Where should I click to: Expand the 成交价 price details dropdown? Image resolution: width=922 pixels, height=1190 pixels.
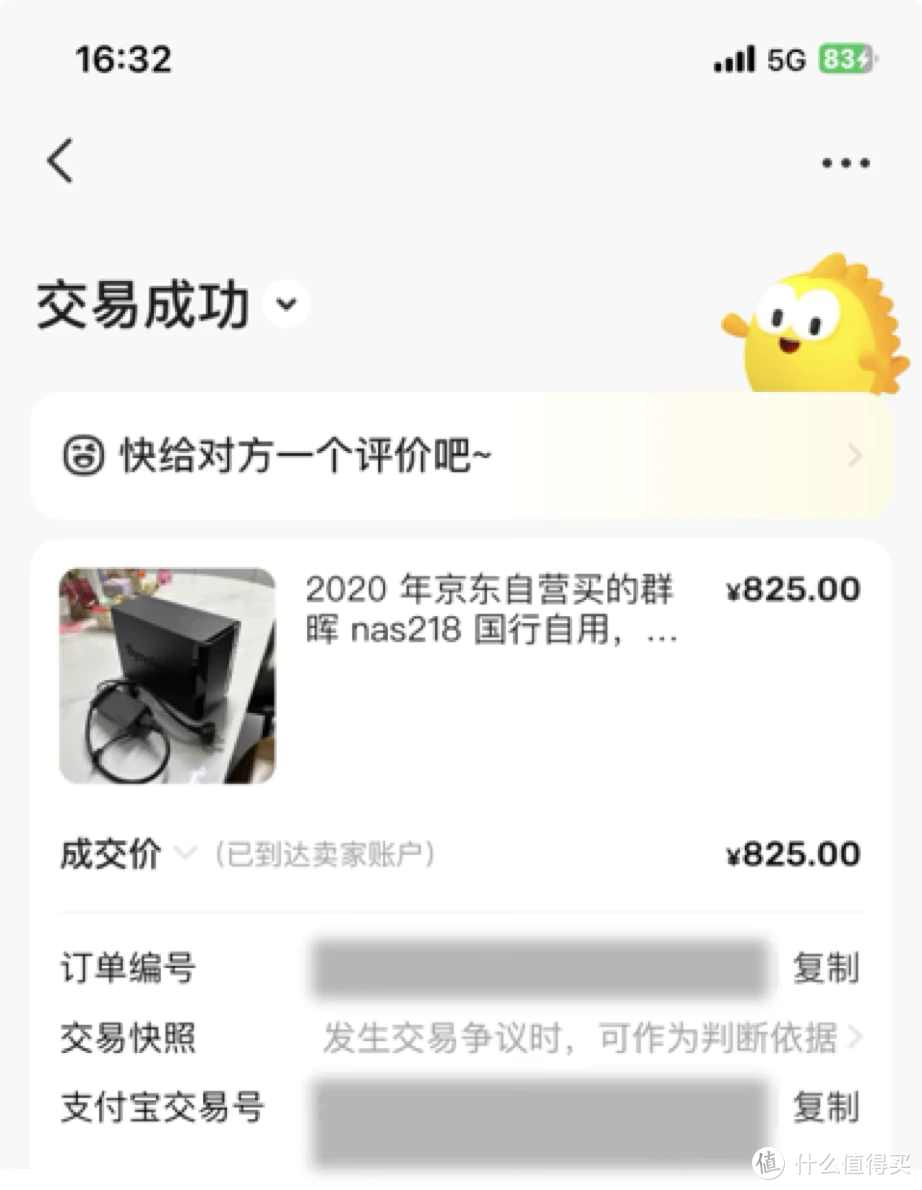[x=186, y=853]
